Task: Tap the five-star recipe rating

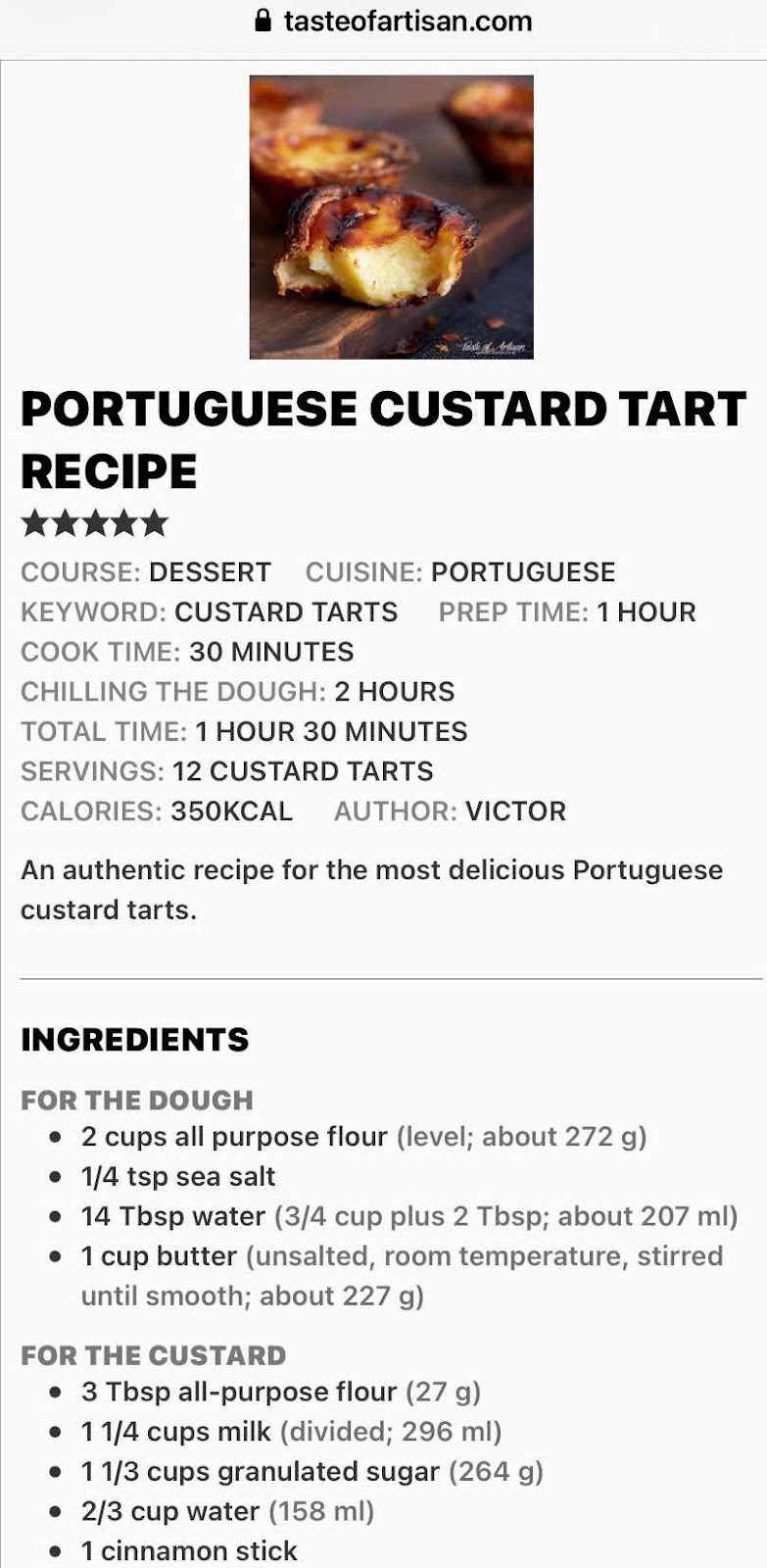Action: click(95, 523)
